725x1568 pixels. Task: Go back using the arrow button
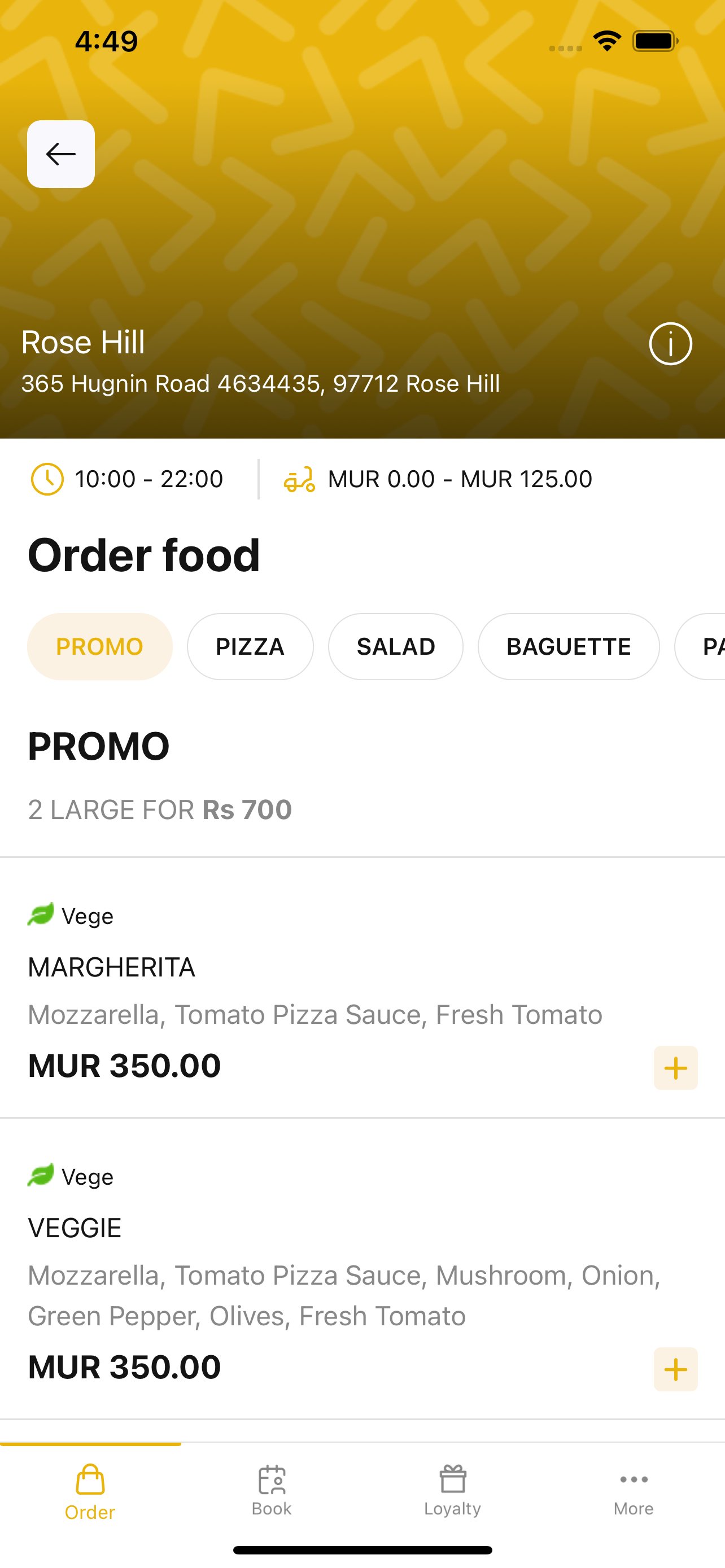61,154
